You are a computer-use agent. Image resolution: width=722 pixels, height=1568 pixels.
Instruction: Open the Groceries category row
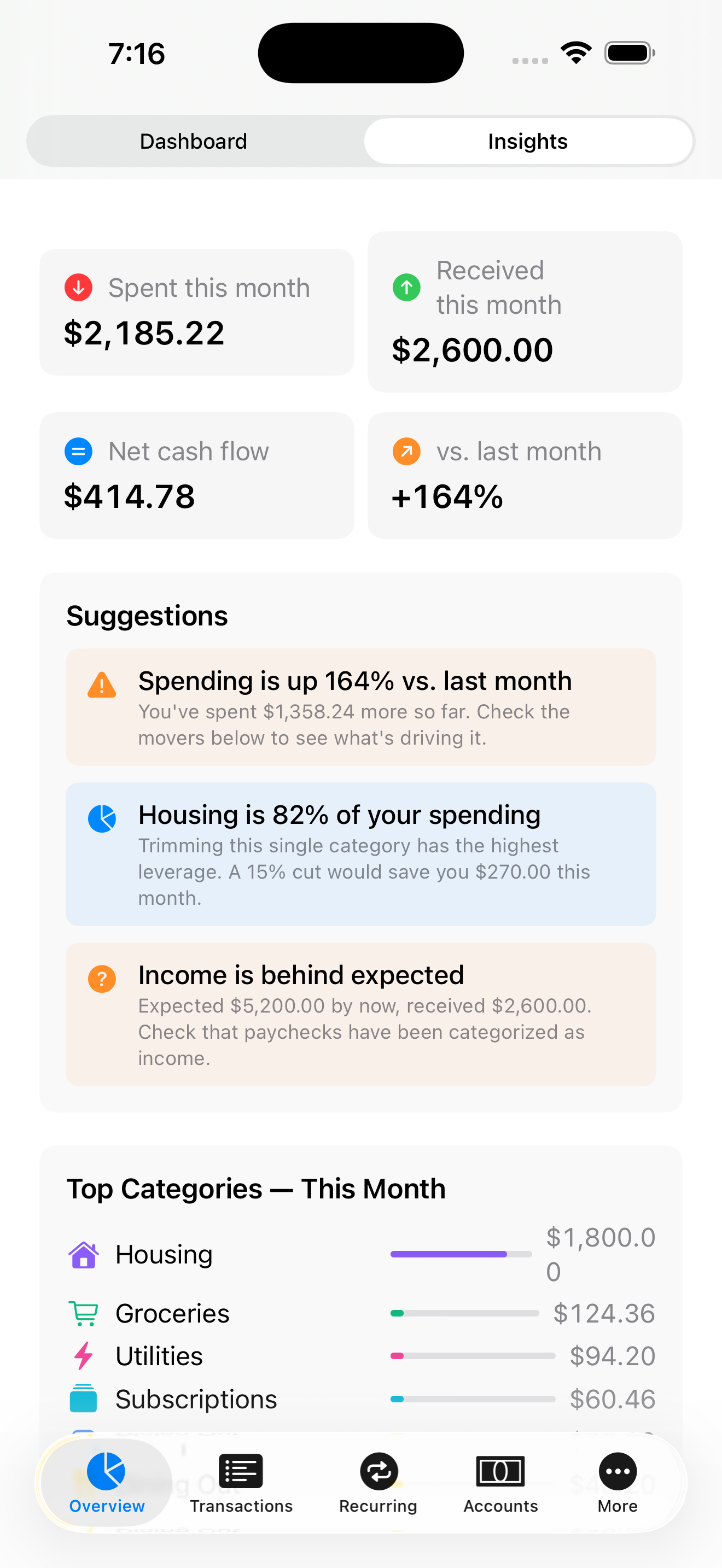click(361, 1313)
